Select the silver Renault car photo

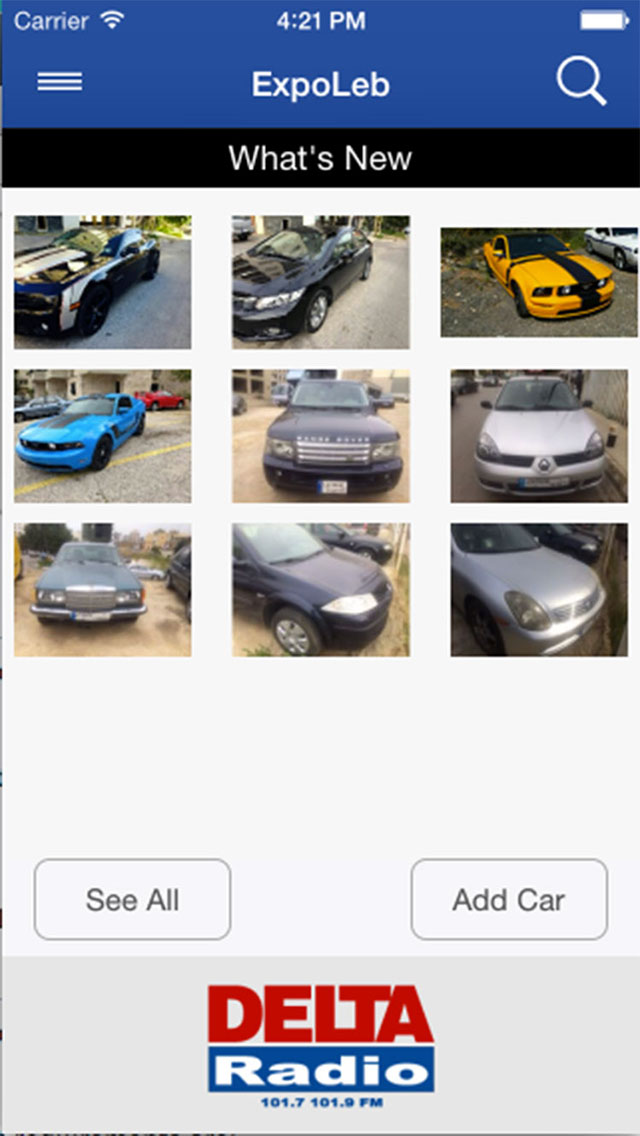click(x=539, y=436)
